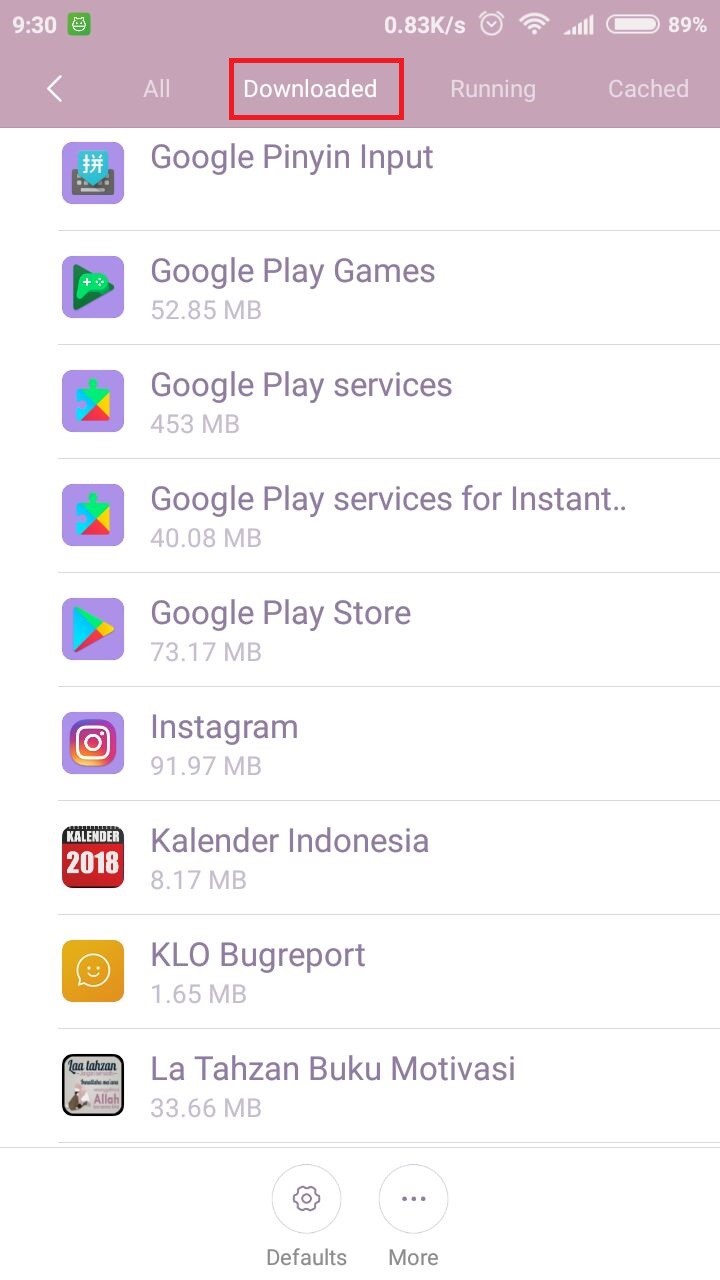720x1280 pixels.
Task: Open the Cached tab
Action: (x=648, y=89)
